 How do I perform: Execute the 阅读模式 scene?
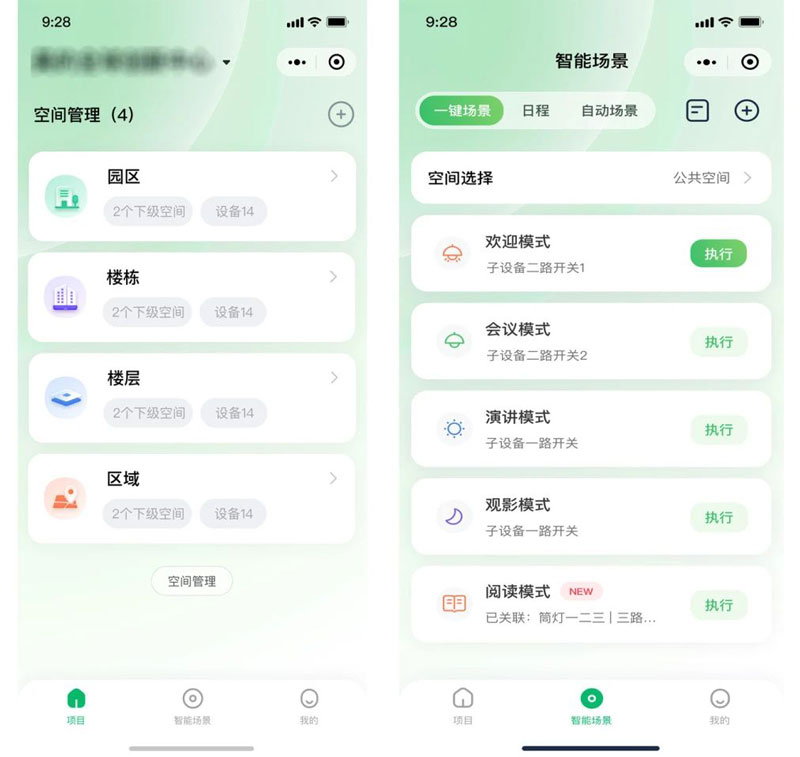pyautogui.click(x=718, y=605)
